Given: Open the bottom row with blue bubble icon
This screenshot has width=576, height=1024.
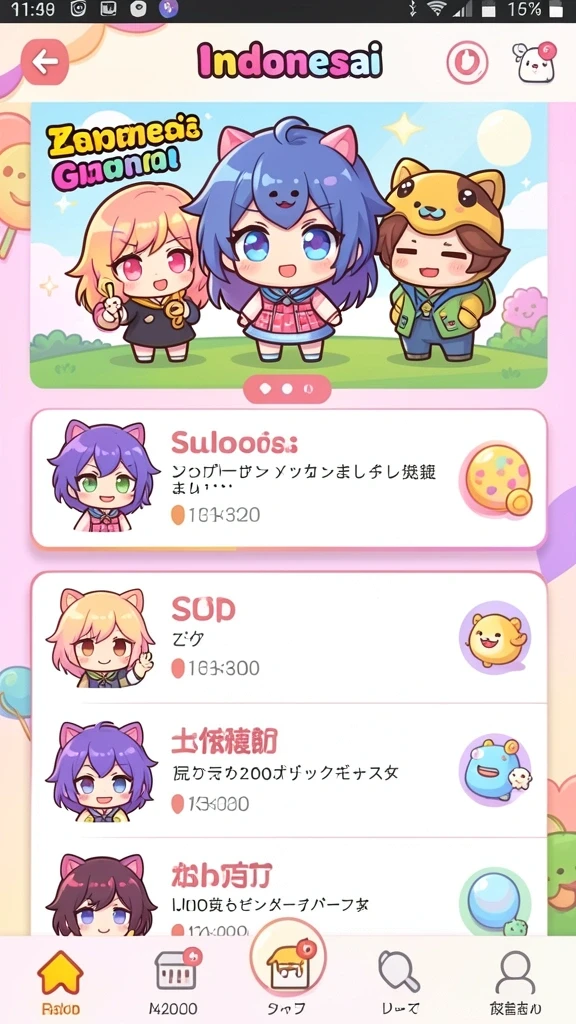Looking at the screenshot, I should [288, 887].
